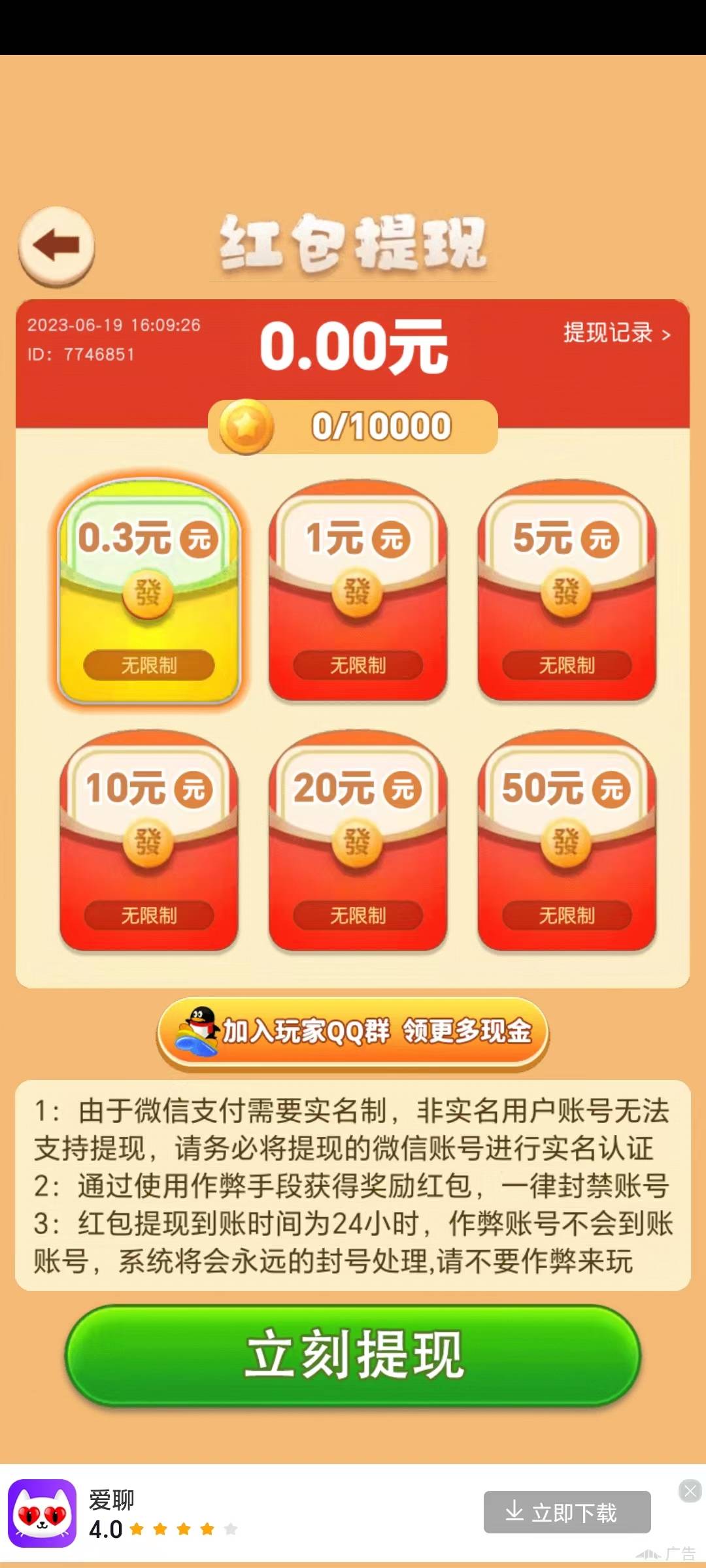Close the 爱聊 ad banner
Viewport: 706px width, 1568px height.
coord(690,1490)
